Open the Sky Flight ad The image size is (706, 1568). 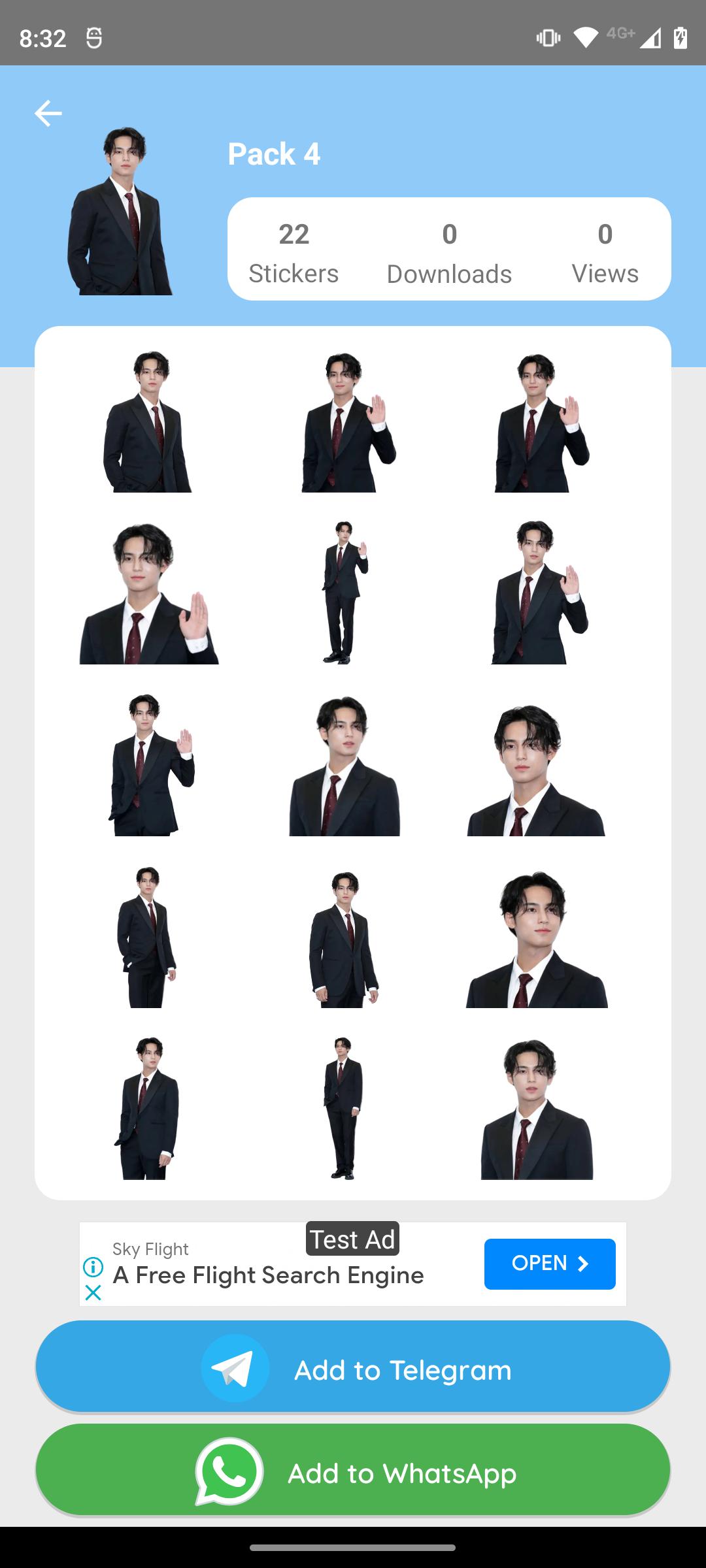coord(550,1264)
